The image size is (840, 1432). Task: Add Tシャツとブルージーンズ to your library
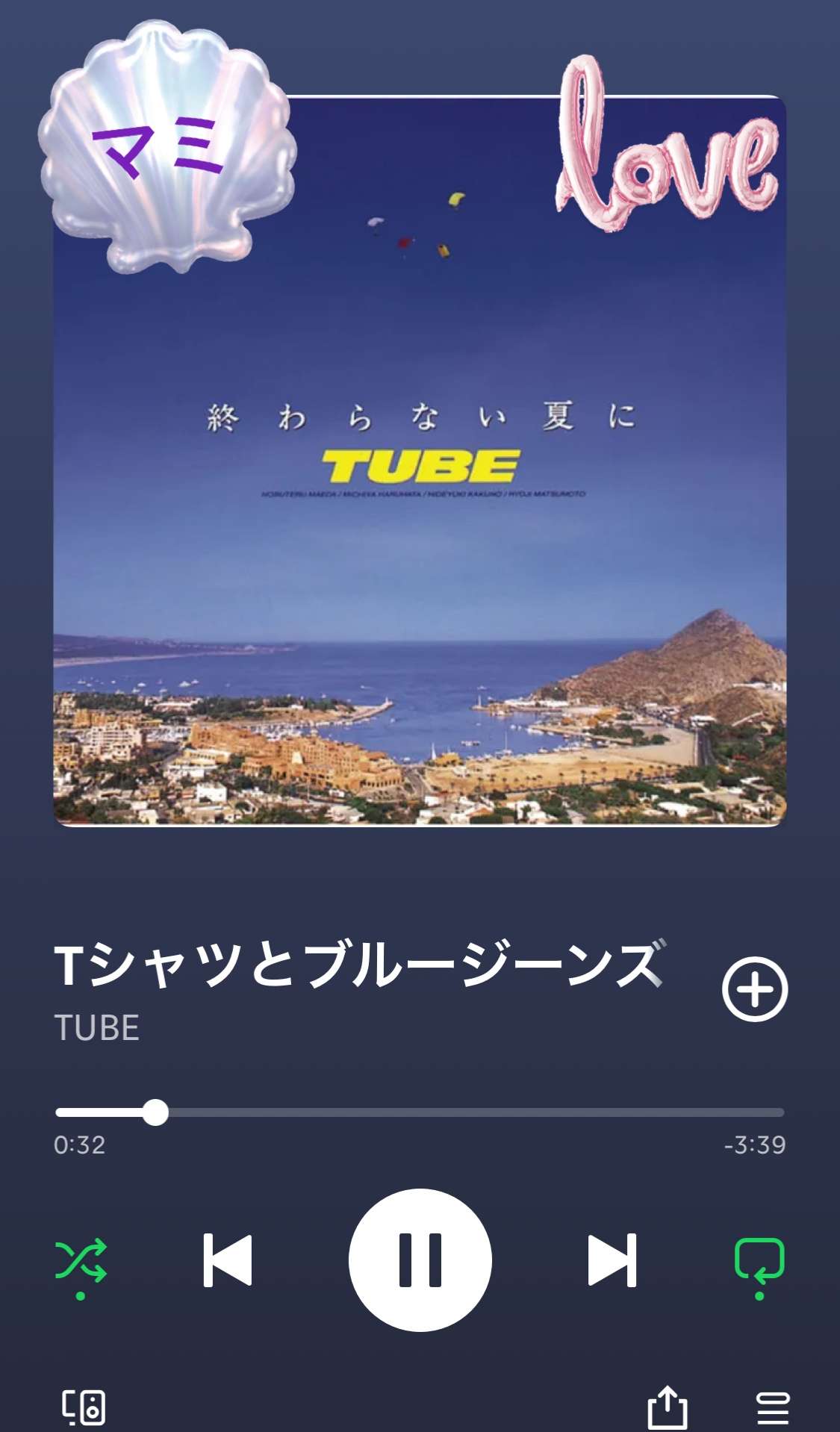click(x=754, y=989)
